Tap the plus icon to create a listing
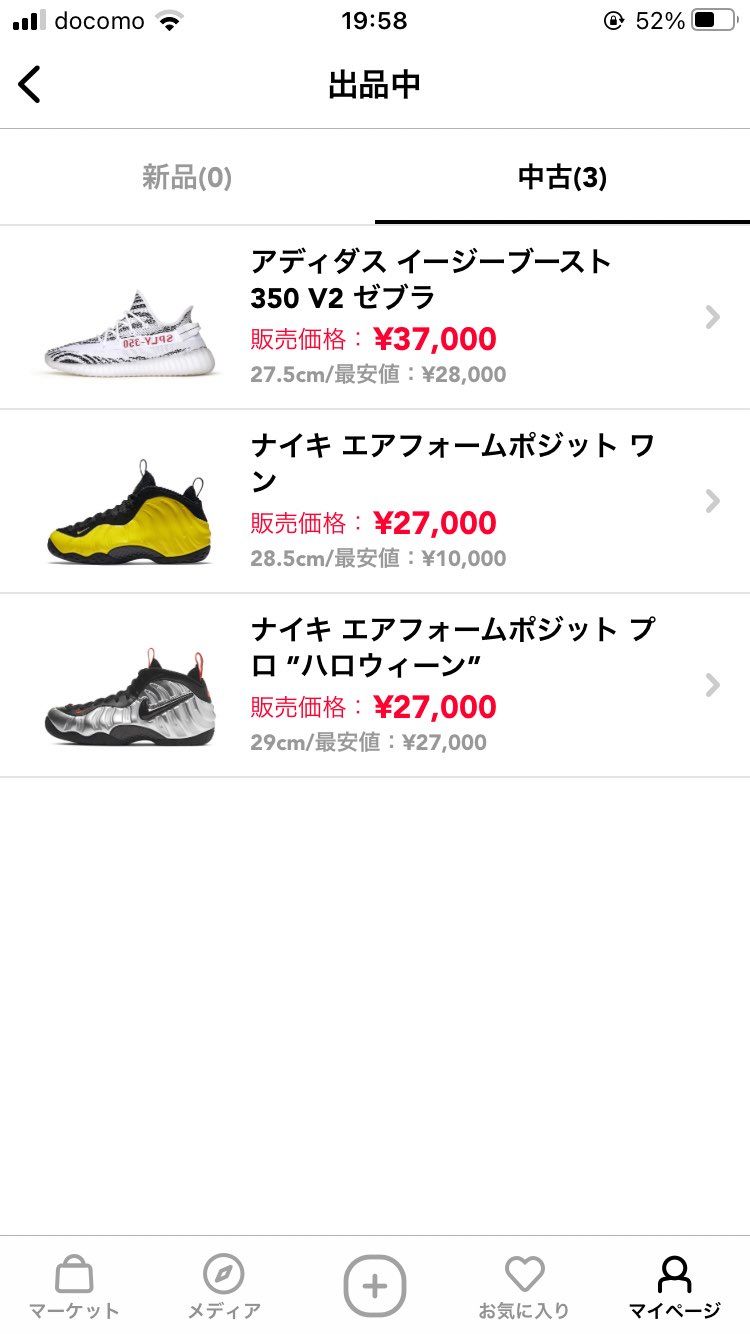Viewport: 750px width, 1334px height. tap(375, 1285)
